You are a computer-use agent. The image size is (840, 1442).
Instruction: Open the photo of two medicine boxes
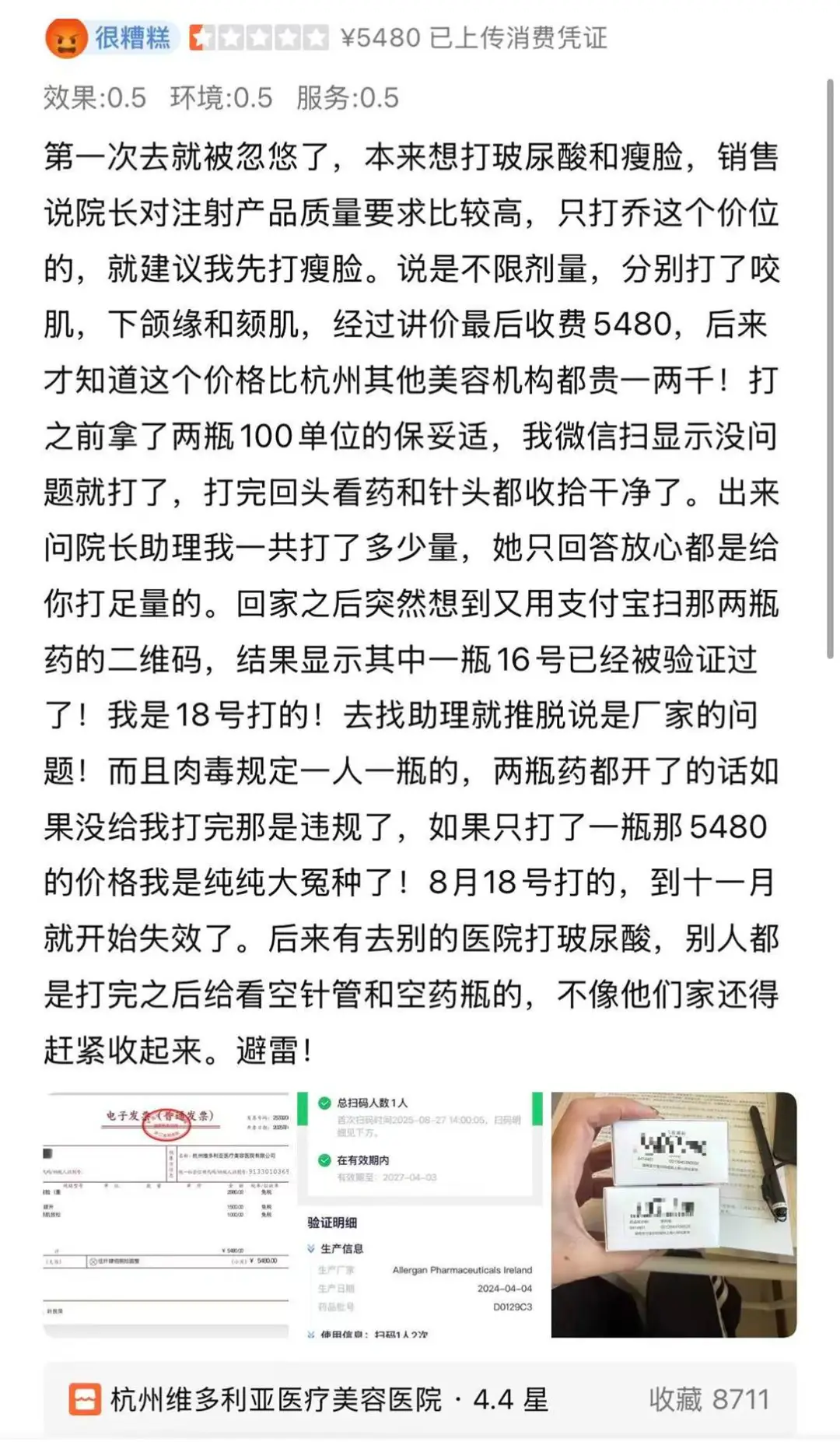(x=674, y=1214)
